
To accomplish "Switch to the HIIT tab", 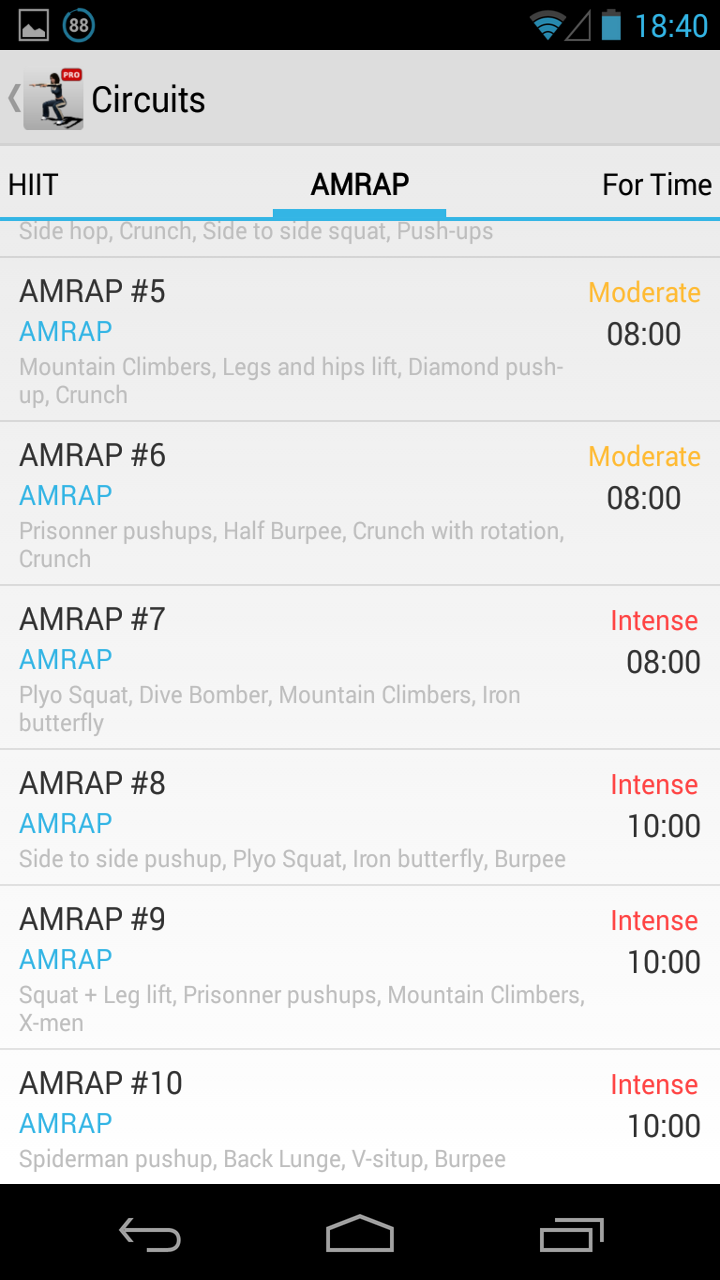I will (x=33, y=184).
